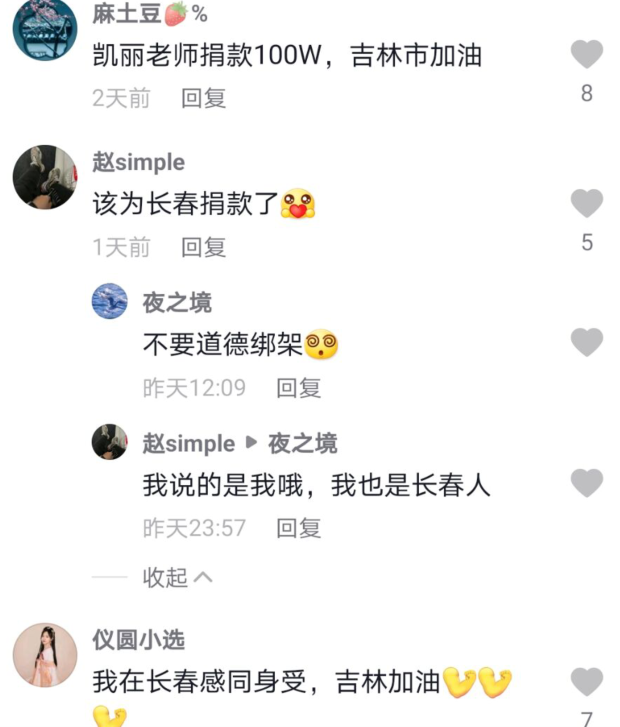Collapse the replies with 收起
Screen dimensions: 620x727
pyautogui.click(x=177, y=577)
